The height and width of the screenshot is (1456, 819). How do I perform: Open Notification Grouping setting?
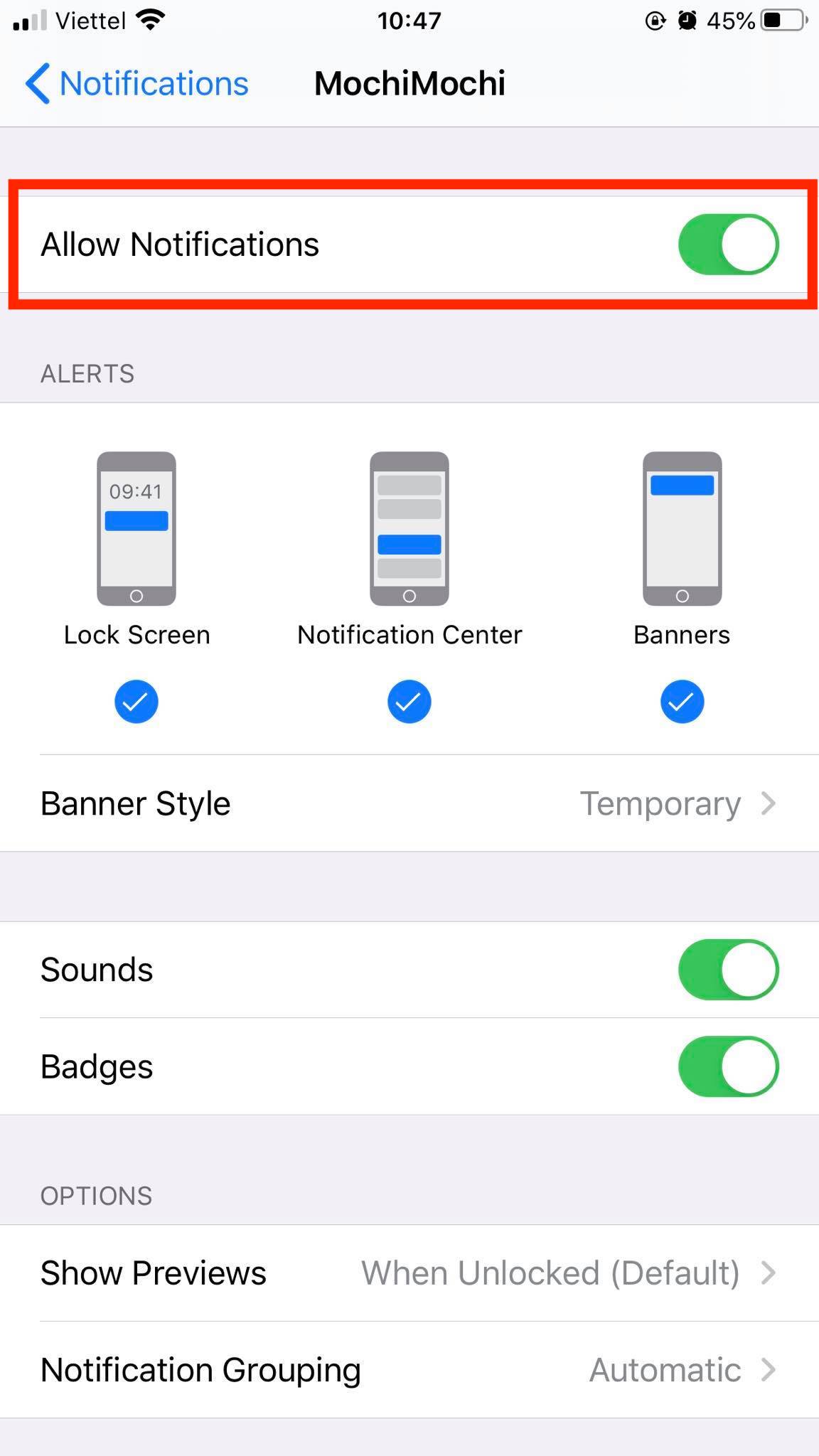[x=409, y=1370]
